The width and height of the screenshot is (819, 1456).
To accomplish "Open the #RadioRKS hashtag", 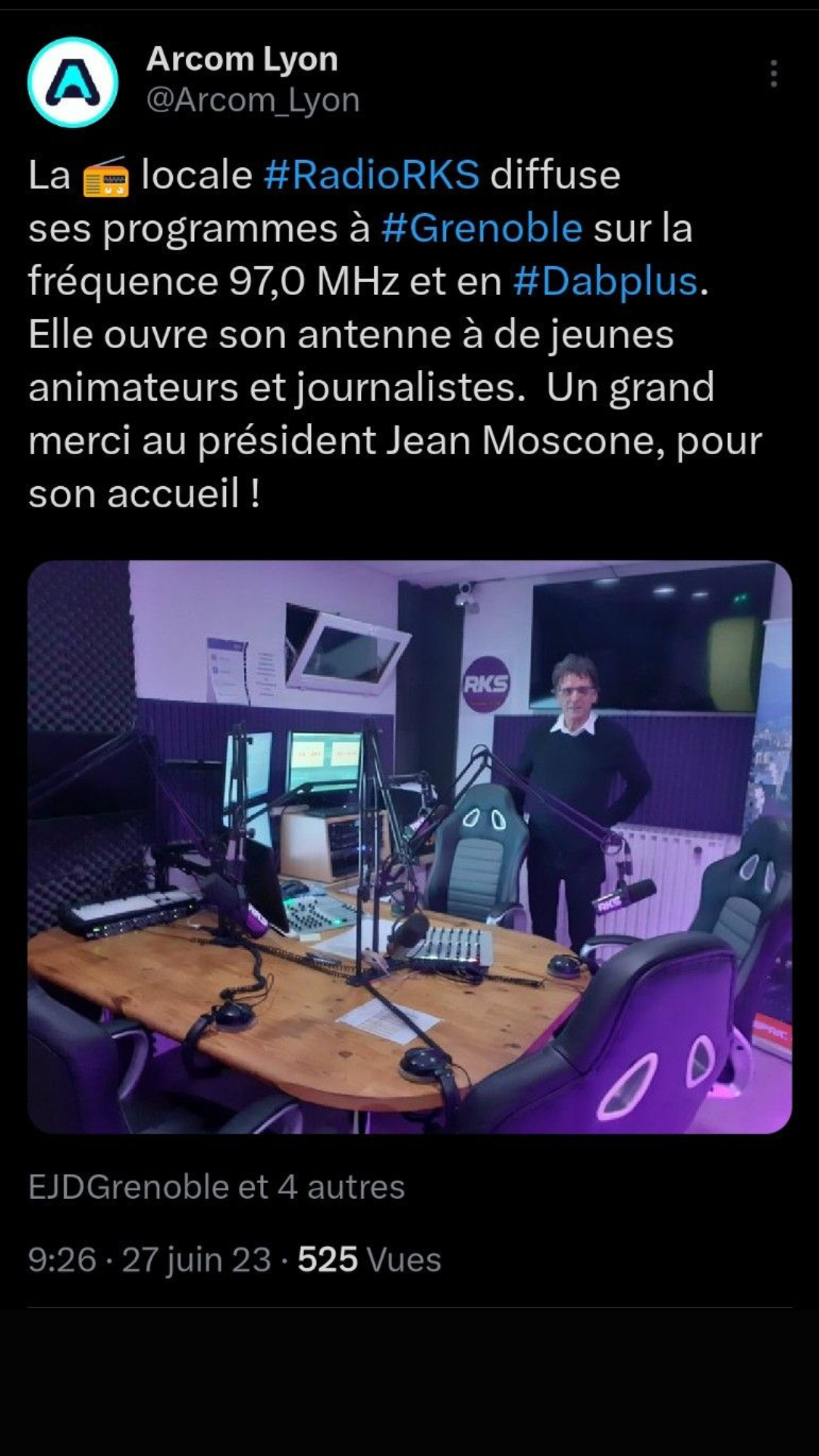I will point(372,175).
